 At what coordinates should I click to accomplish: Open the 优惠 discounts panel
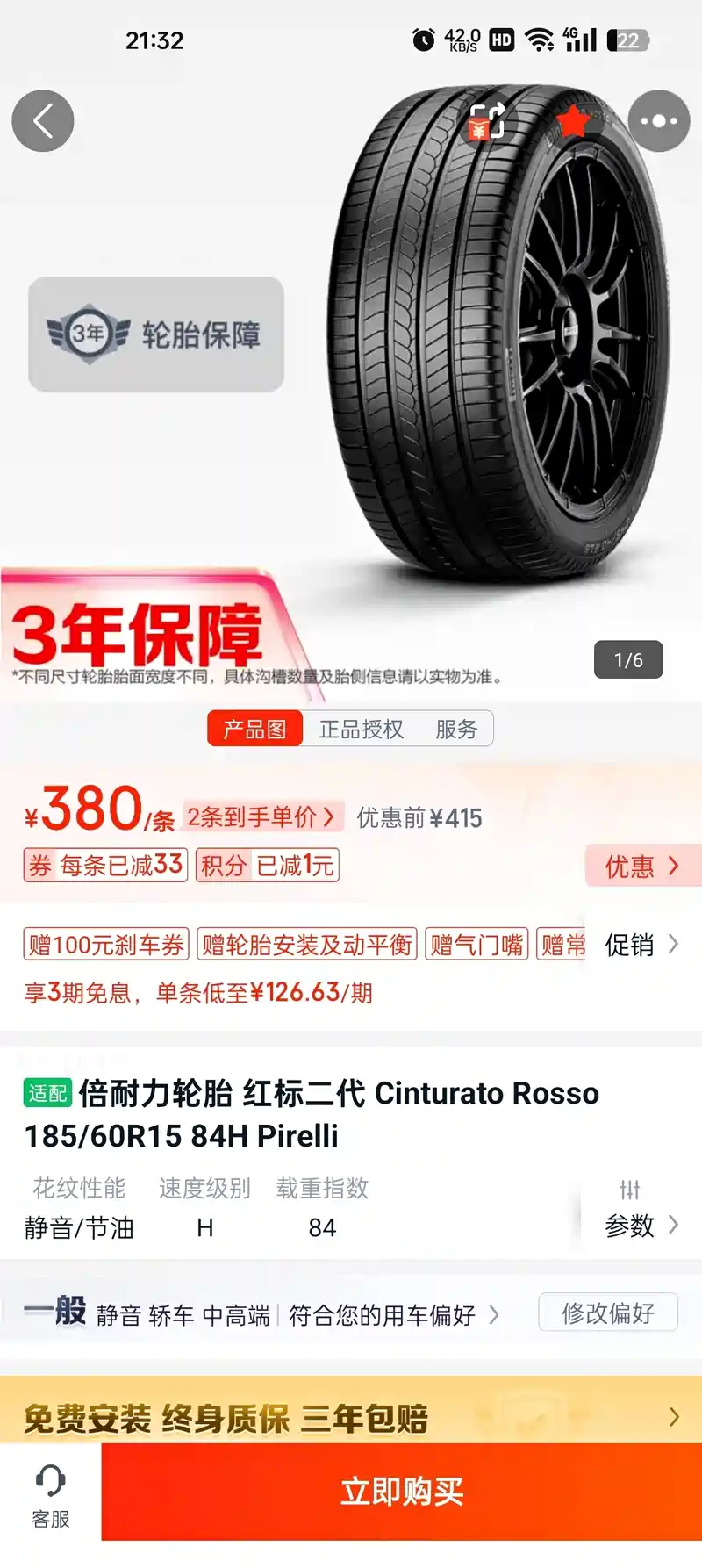coord(642,867)
